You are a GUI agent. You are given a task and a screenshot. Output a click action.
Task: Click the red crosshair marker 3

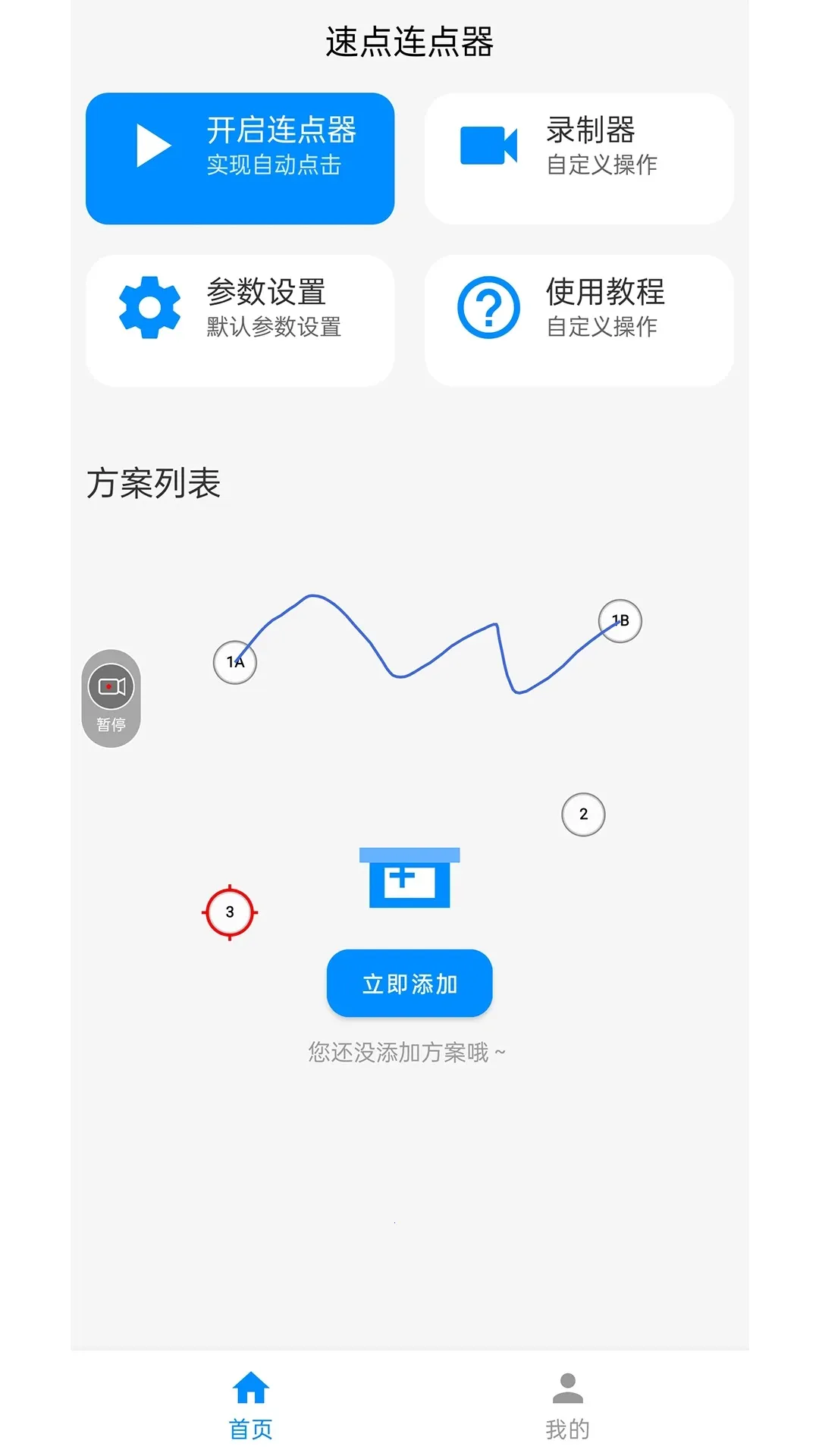(x=229, y=912)
